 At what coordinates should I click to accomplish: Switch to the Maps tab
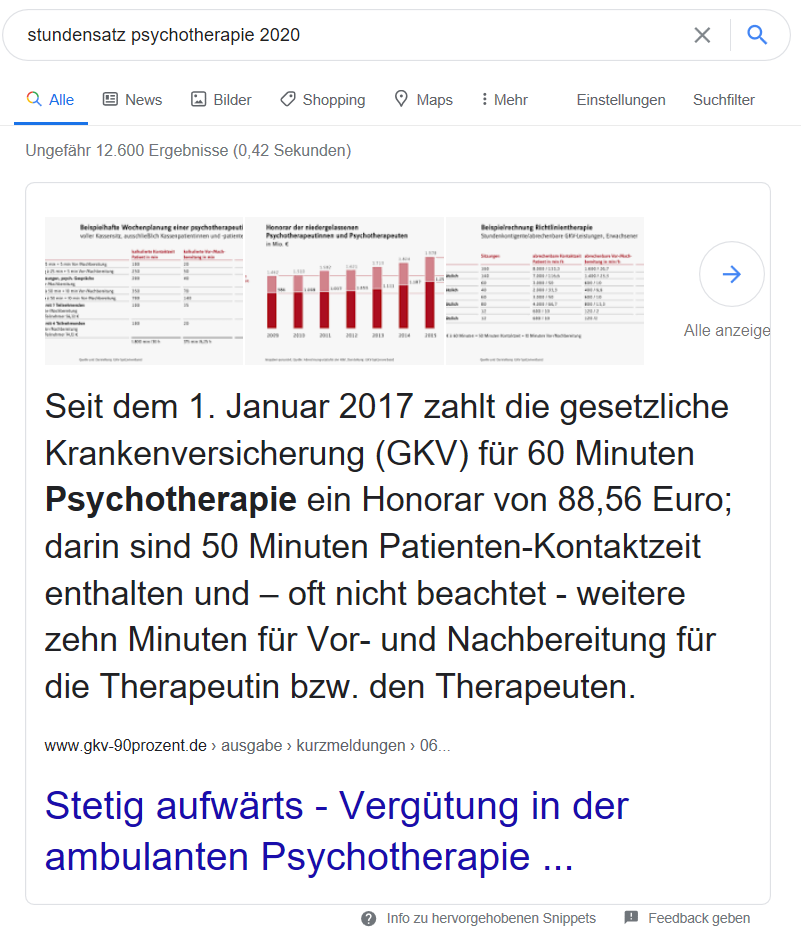coord(423,100)
